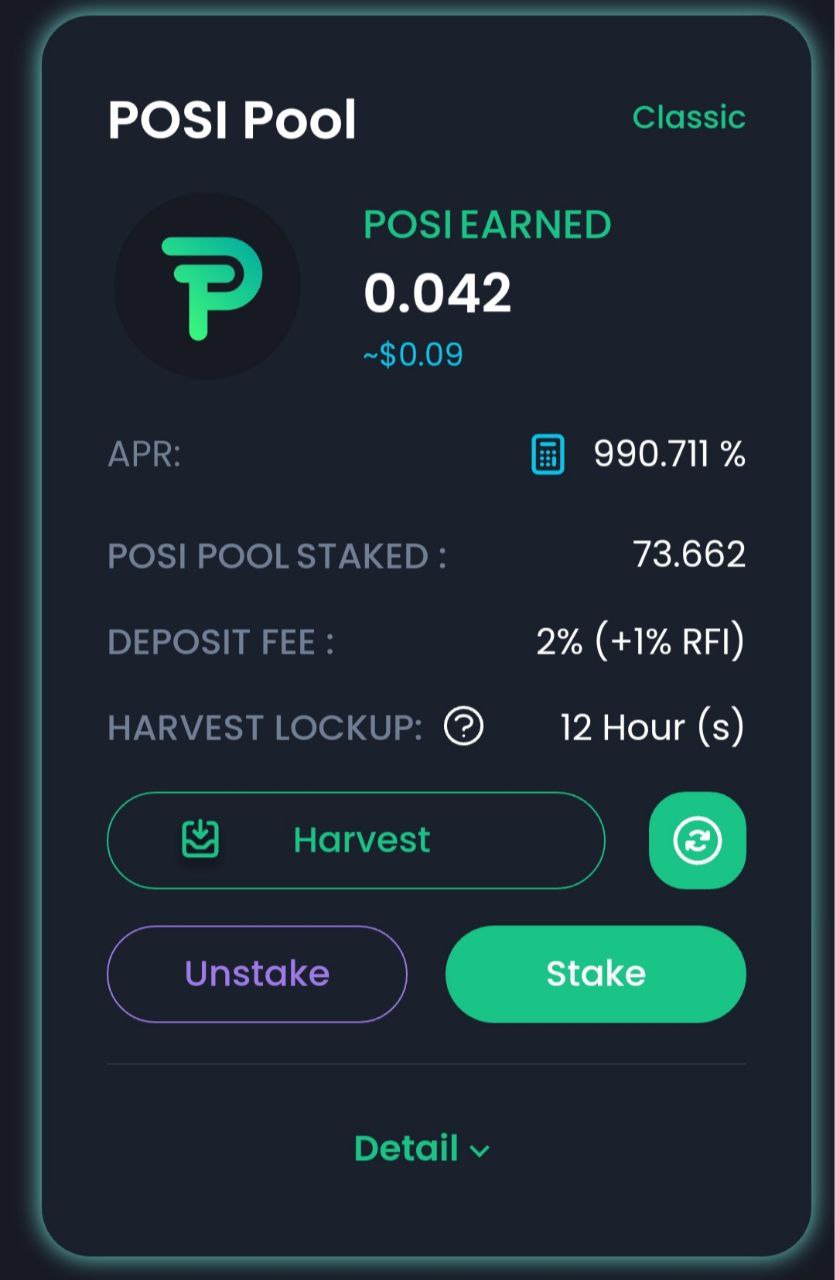Show the Harvest Lockup help tooltip
Screen dimensions: 835x1280
(463, 727)
